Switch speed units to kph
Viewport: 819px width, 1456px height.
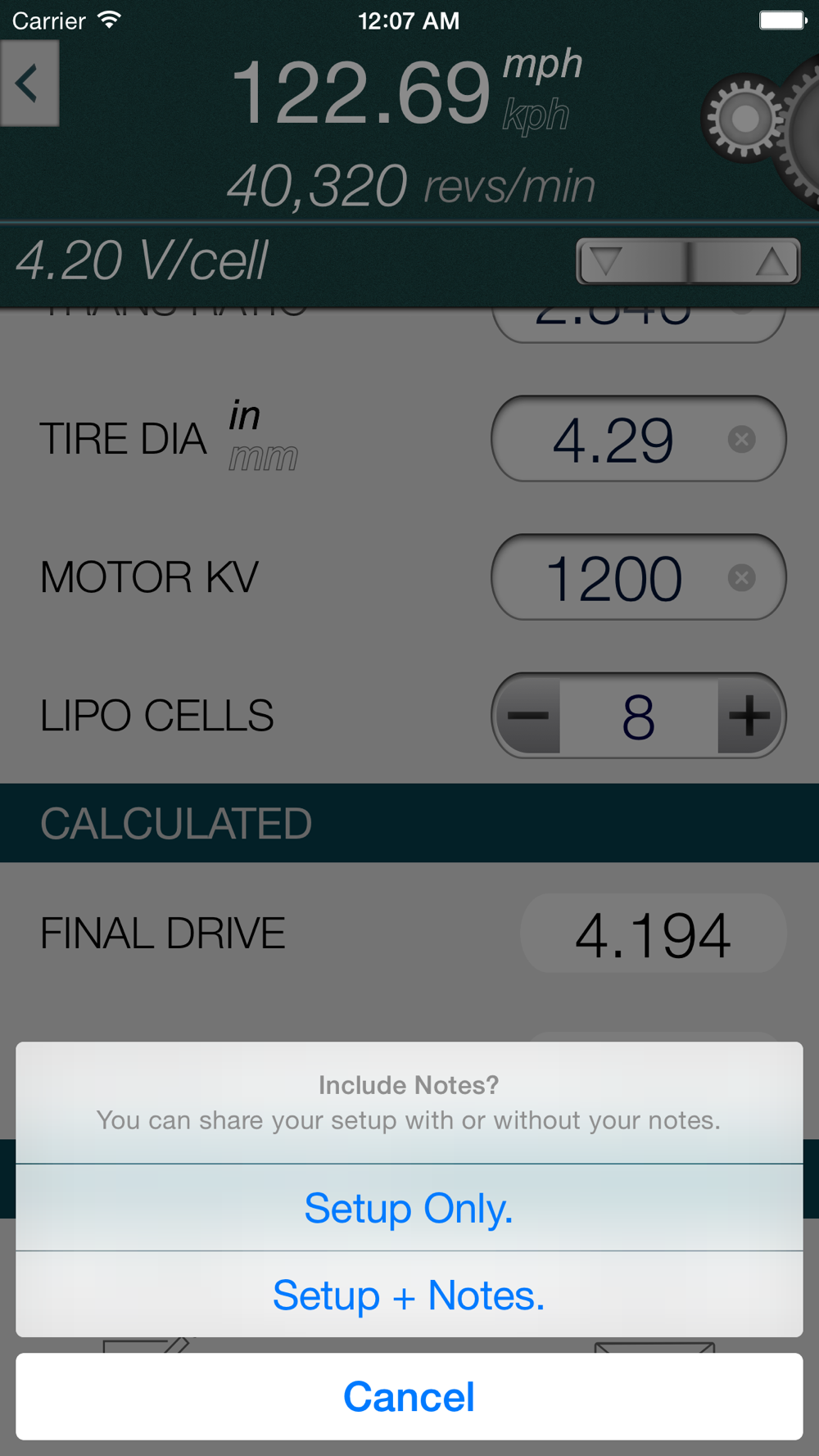pyautogui.click(x=536, y=115)
